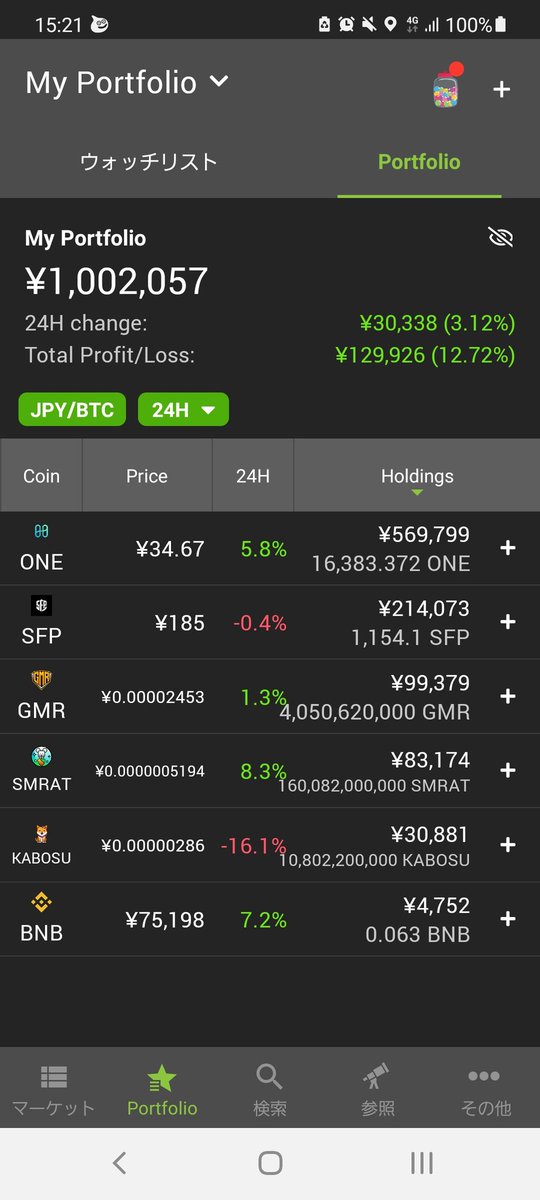Sort the list by Price column
This screenshot has height=1200, width=540.
pyautogui.click(x=147, y=476)
